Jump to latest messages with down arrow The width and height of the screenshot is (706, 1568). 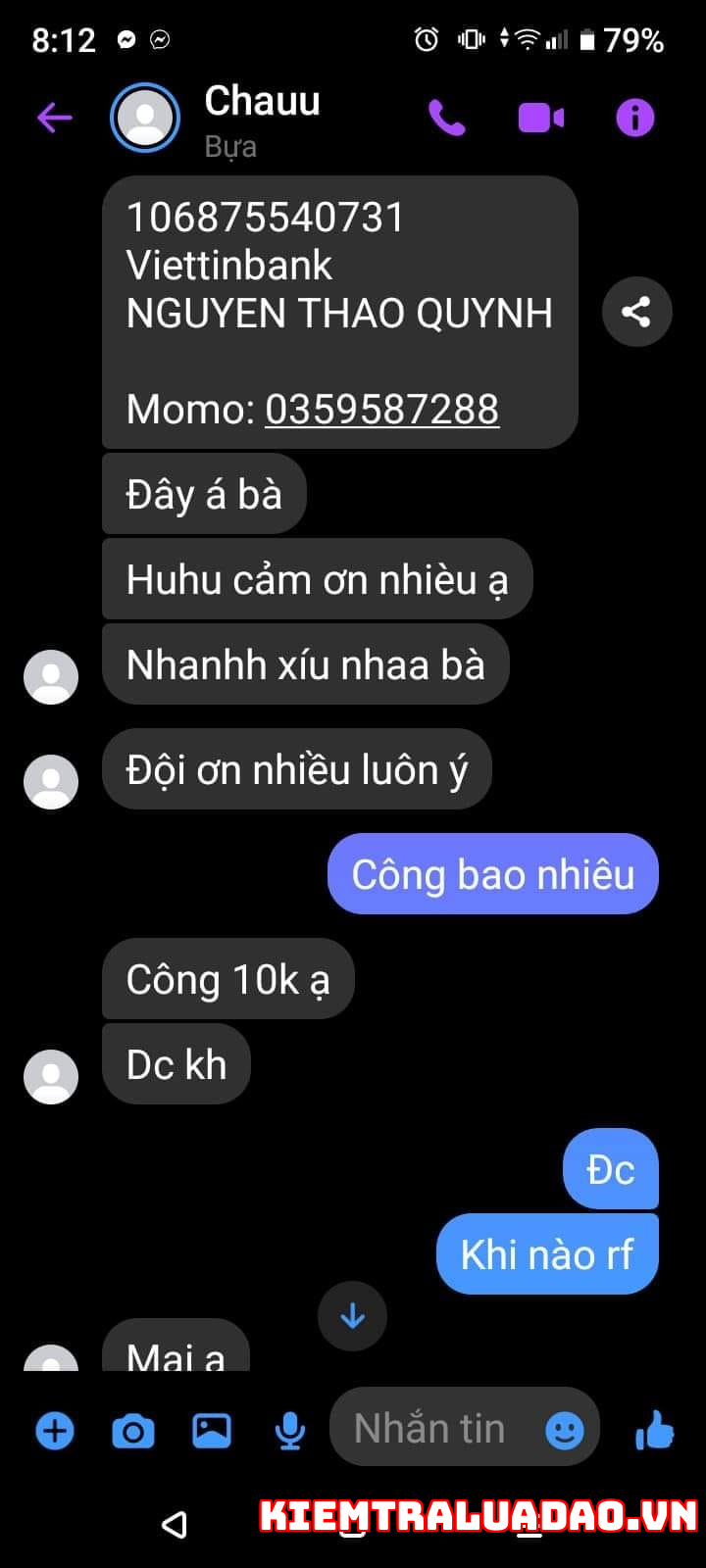click(x=352, y=1316)
